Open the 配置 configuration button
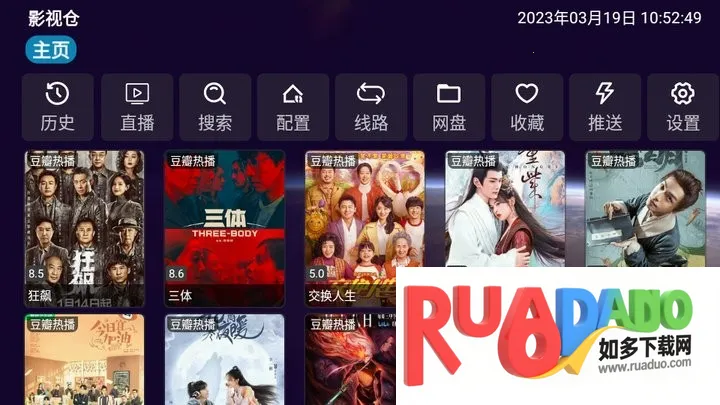 [292, 107]
